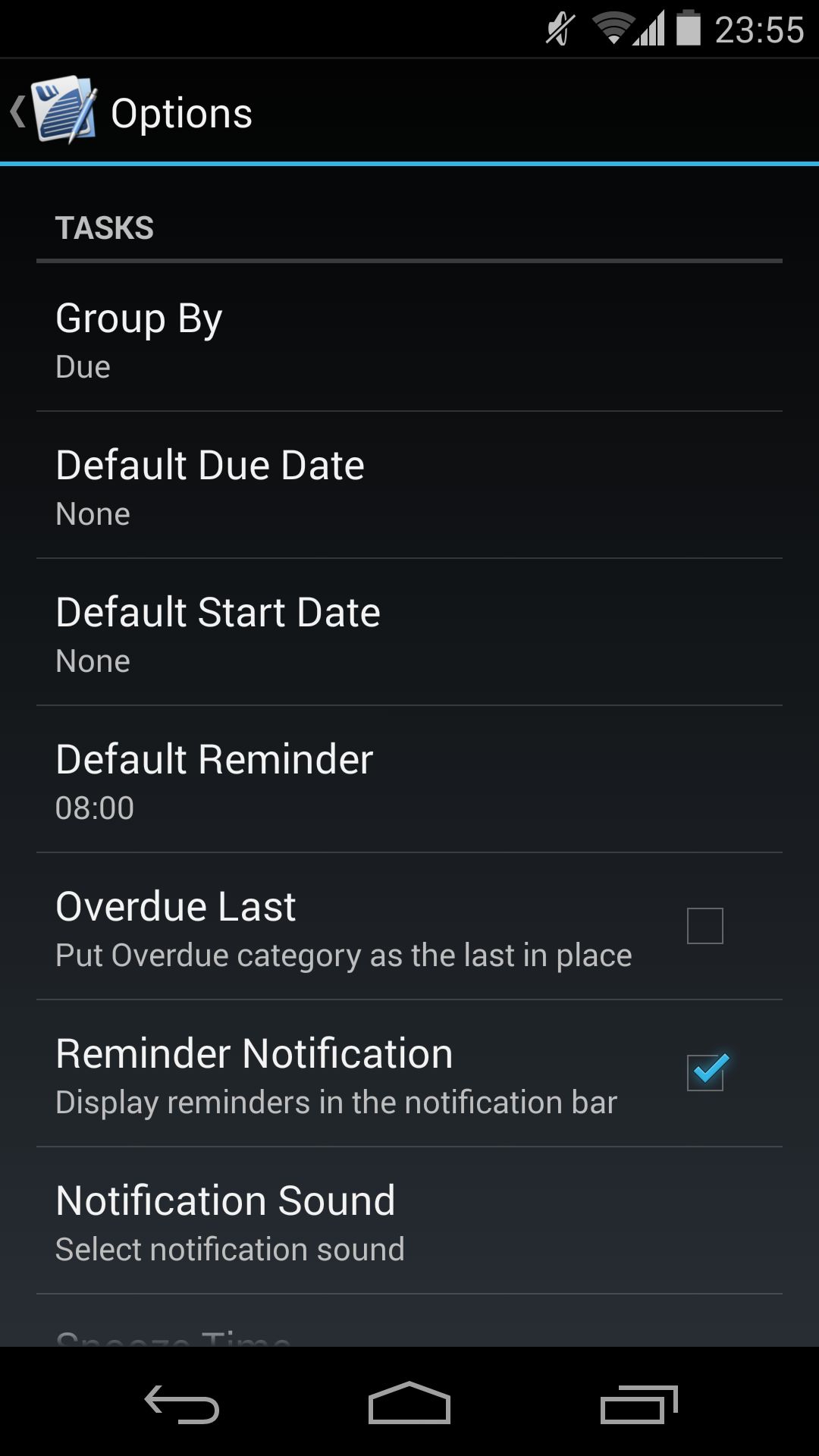Open the Group By setting
The height and width of the screenshot is (1456, 819).
tap(409, 338)
